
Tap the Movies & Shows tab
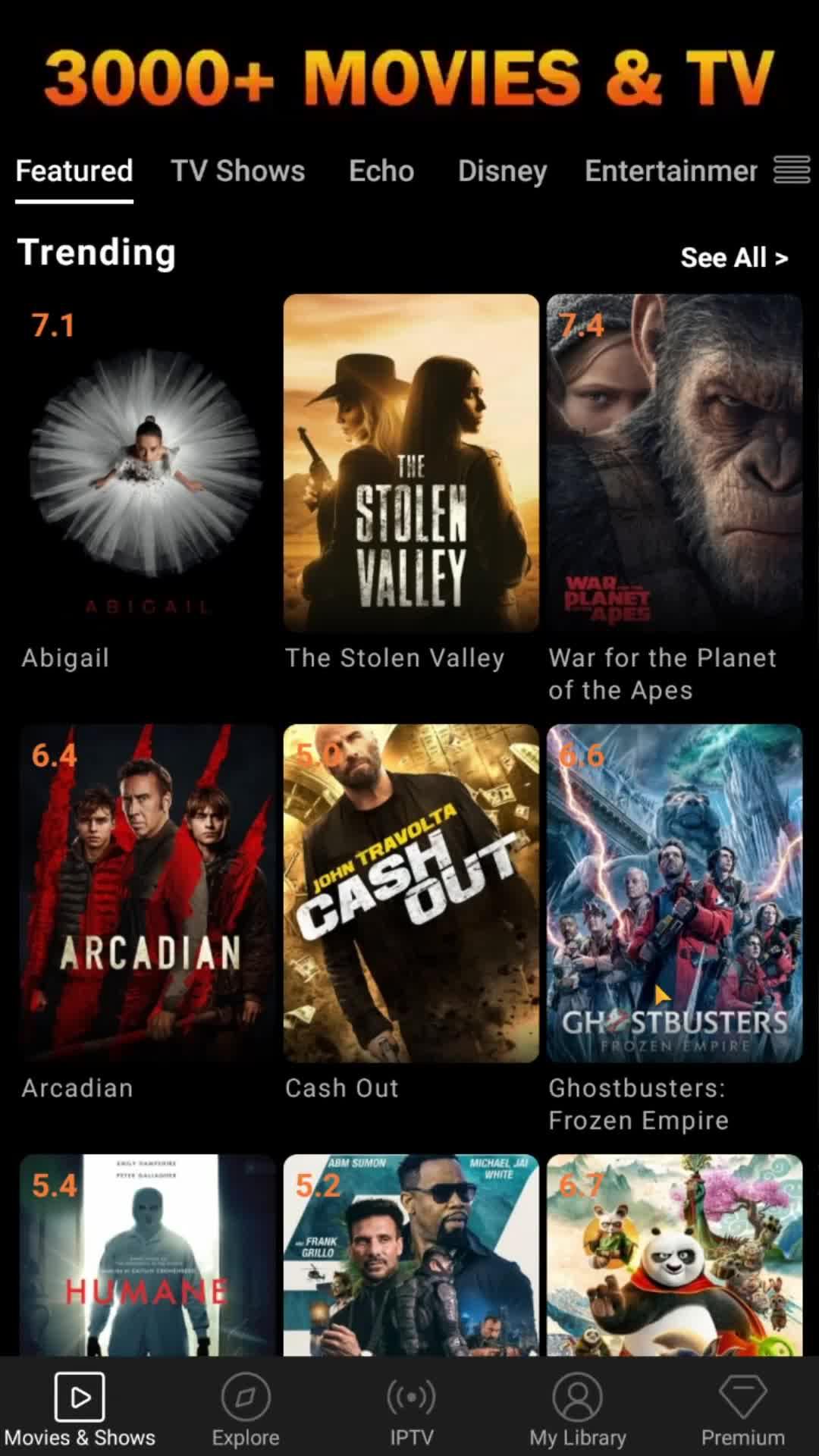pos(80,1409)
